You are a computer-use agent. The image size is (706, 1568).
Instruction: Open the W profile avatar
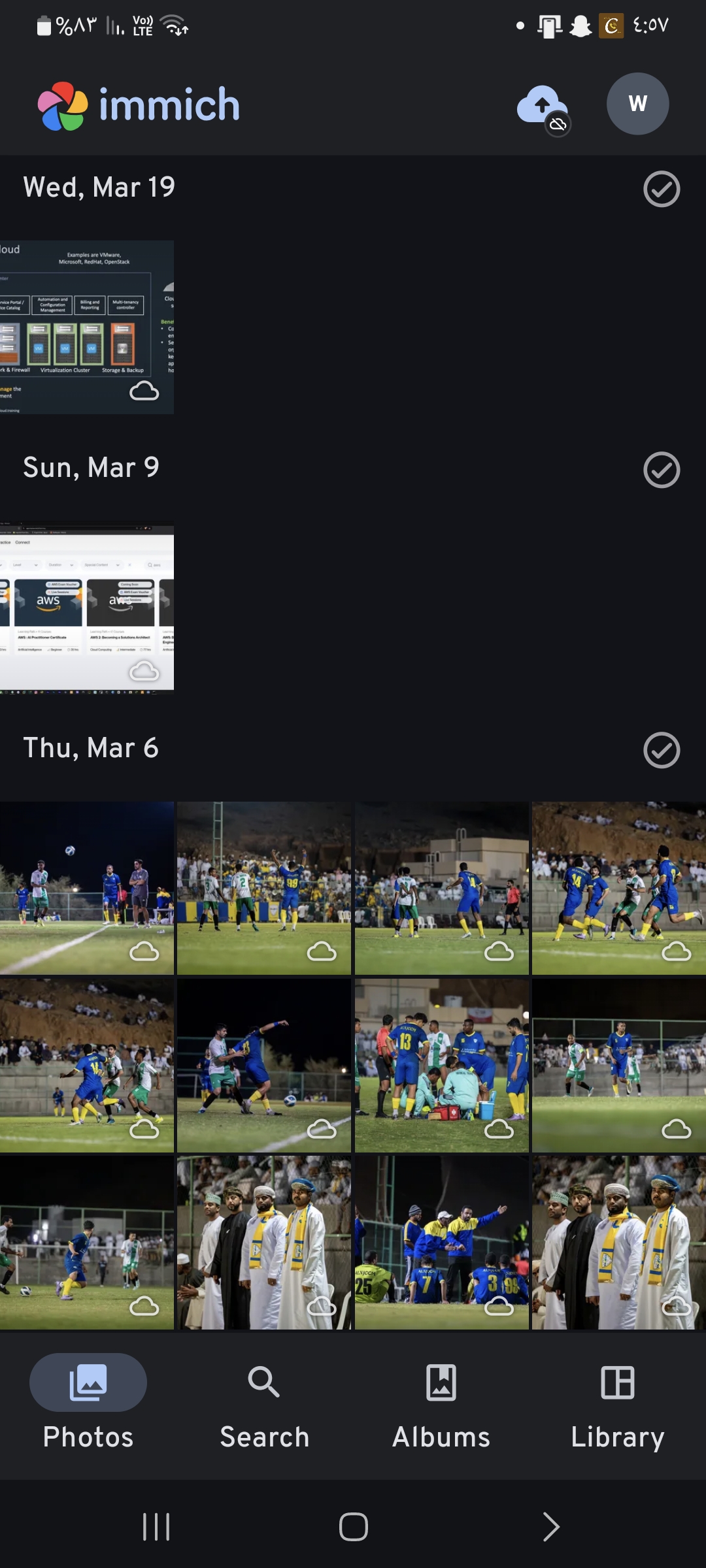[x=637, y=104]
